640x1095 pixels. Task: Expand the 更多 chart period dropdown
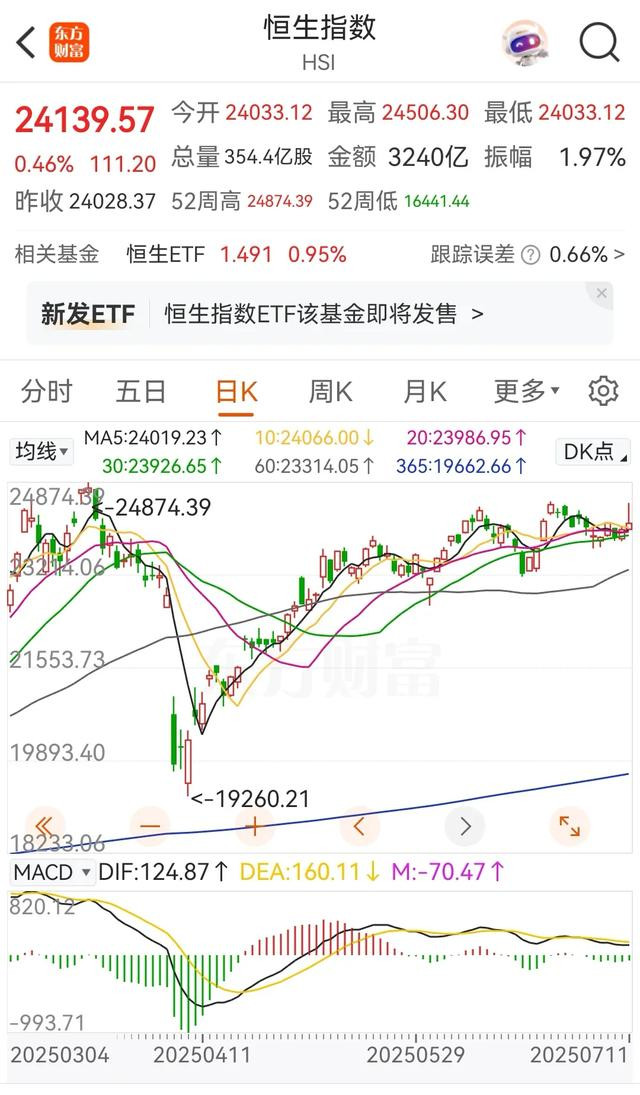point(526,391)
